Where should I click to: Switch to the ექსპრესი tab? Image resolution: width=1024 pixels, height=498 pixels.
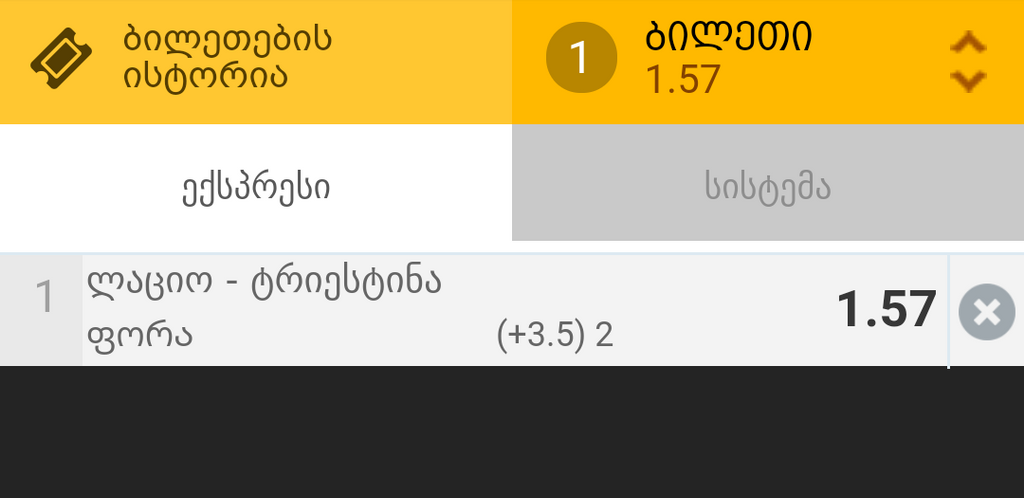pyautogui.click(x=256, y=187)
